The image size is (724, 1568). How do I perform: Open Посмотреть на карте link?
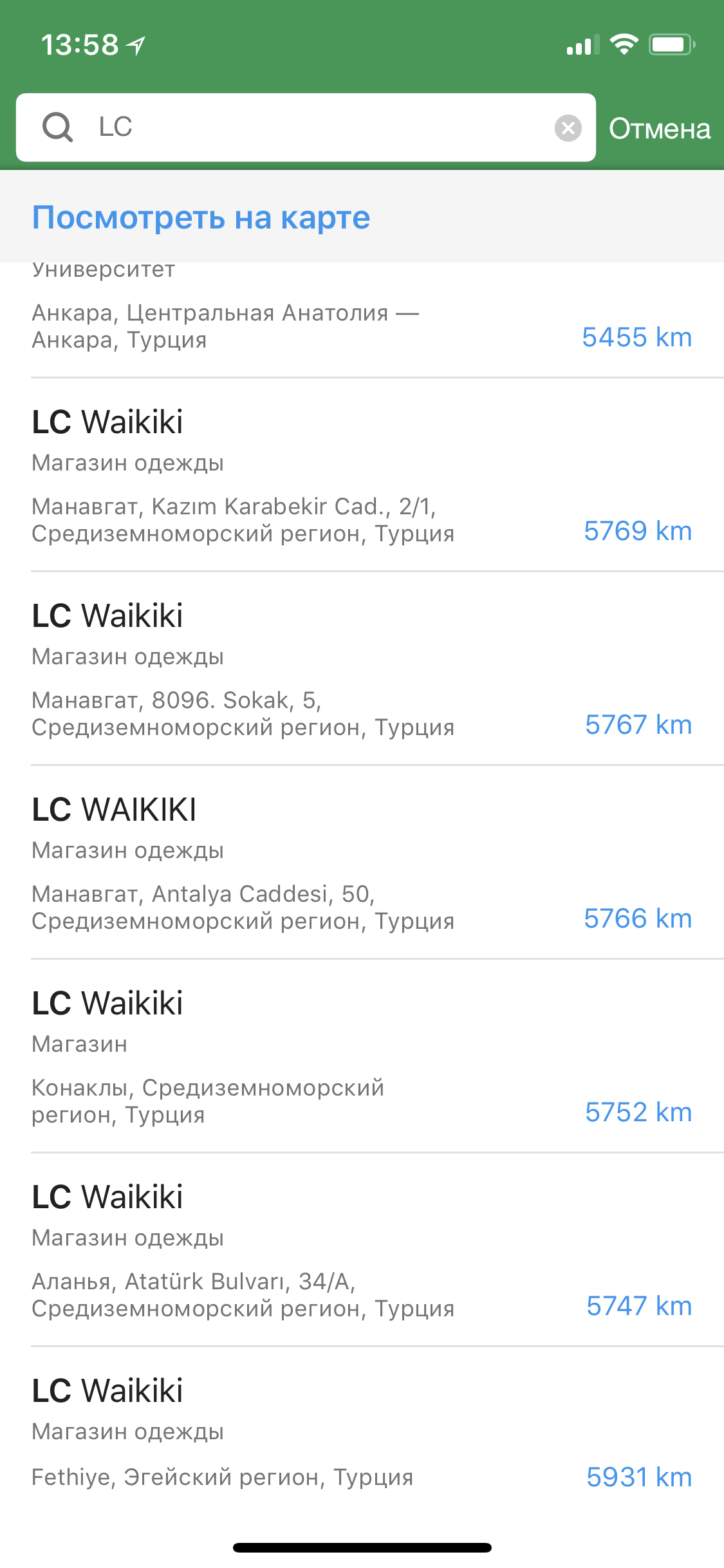(201, 218)
